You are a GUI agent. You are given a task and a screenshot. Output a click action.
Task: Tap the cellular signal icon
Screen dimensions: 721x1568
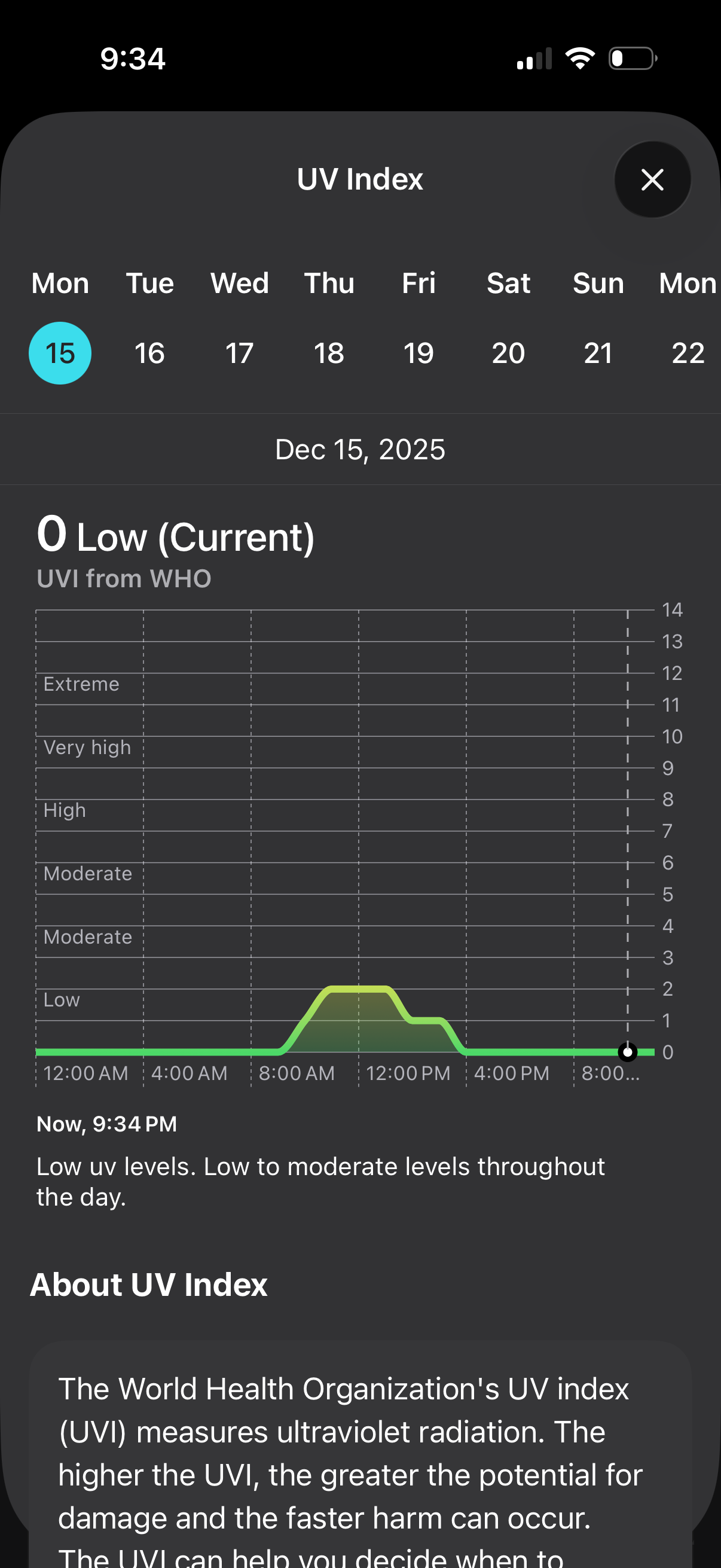point(534,58)
